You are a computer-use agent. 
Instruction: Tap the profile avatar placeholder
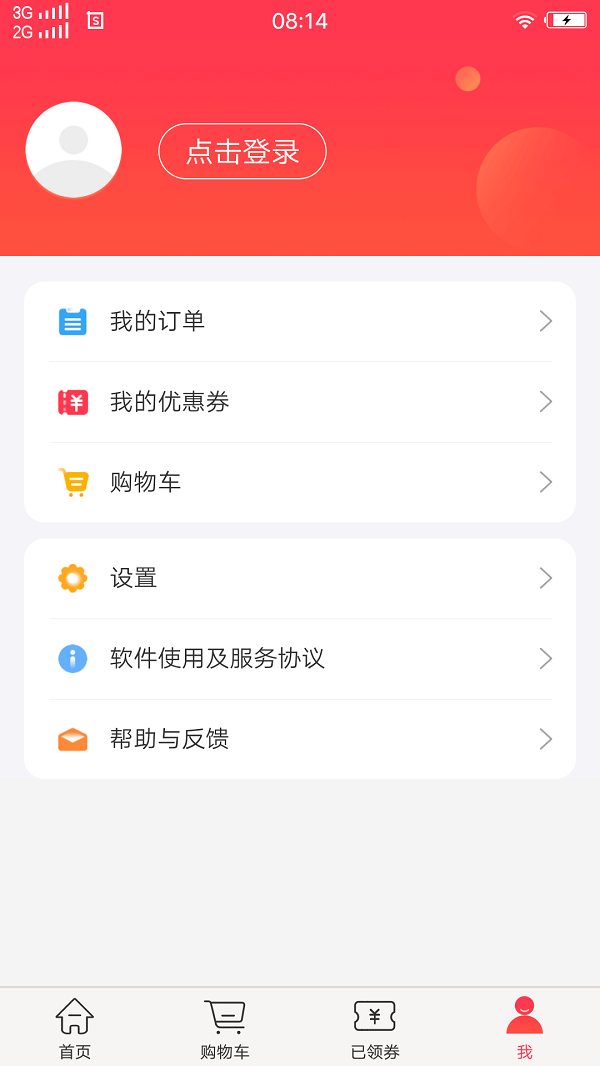(73, 150)
